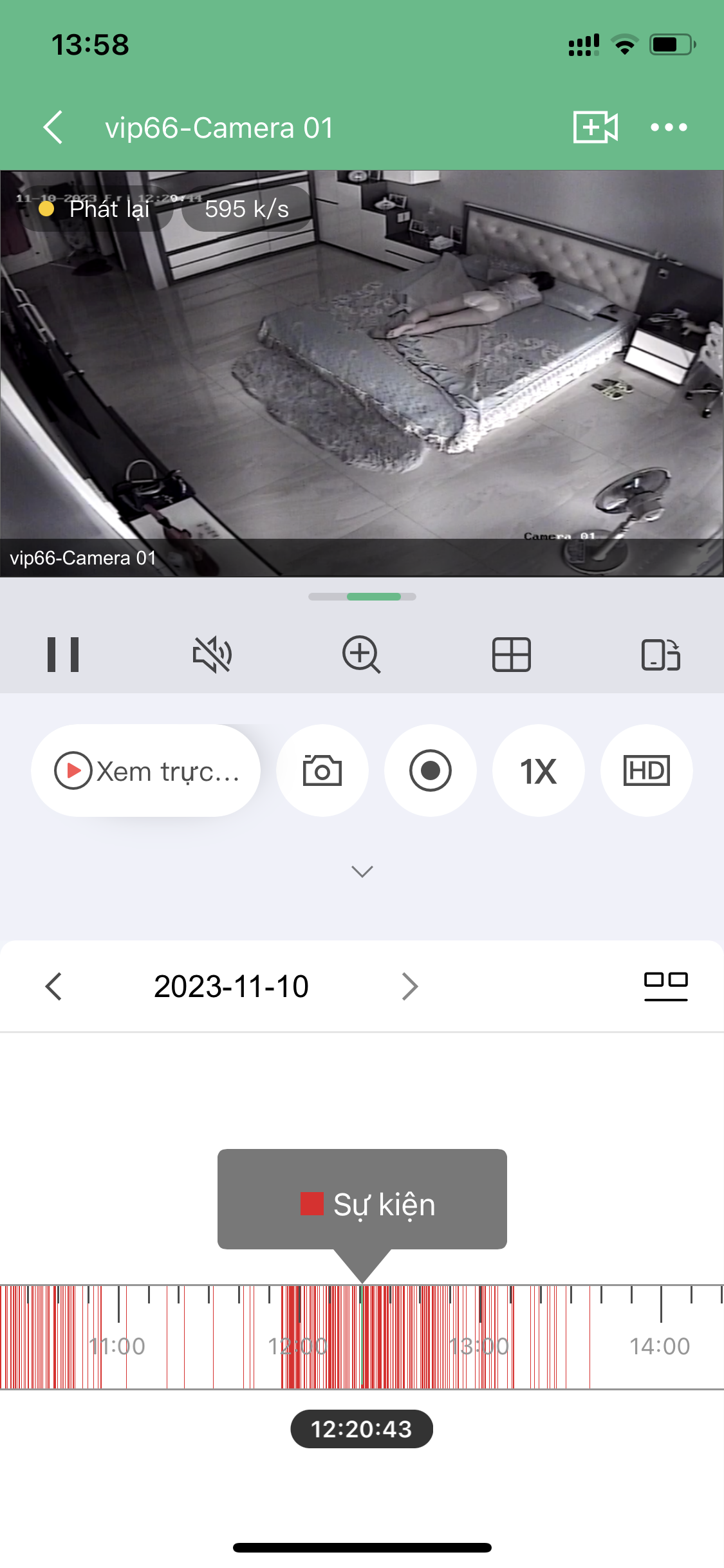Tap the playback video frame

(x=362, y=373)
